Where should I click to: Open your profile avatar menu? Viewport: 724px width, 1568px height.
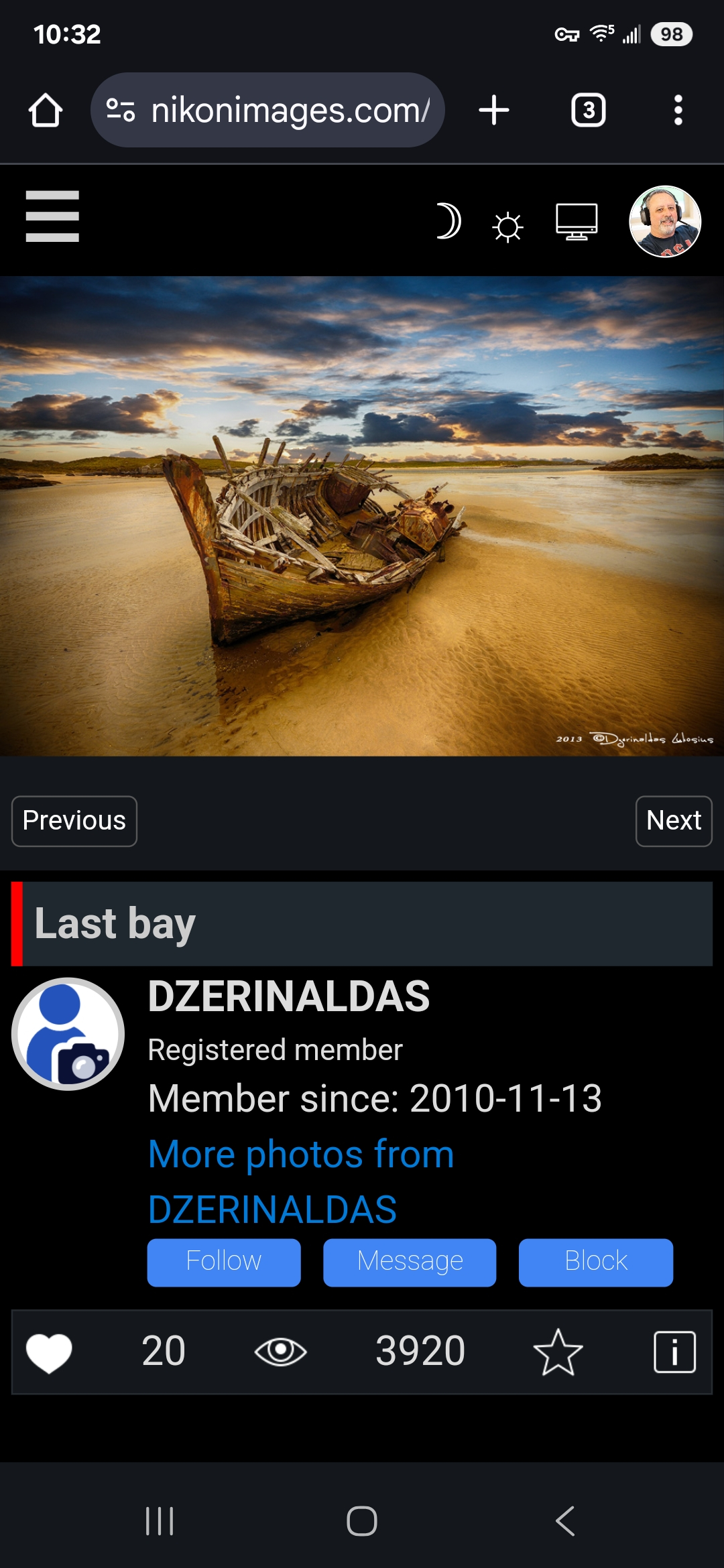(665, 222)
